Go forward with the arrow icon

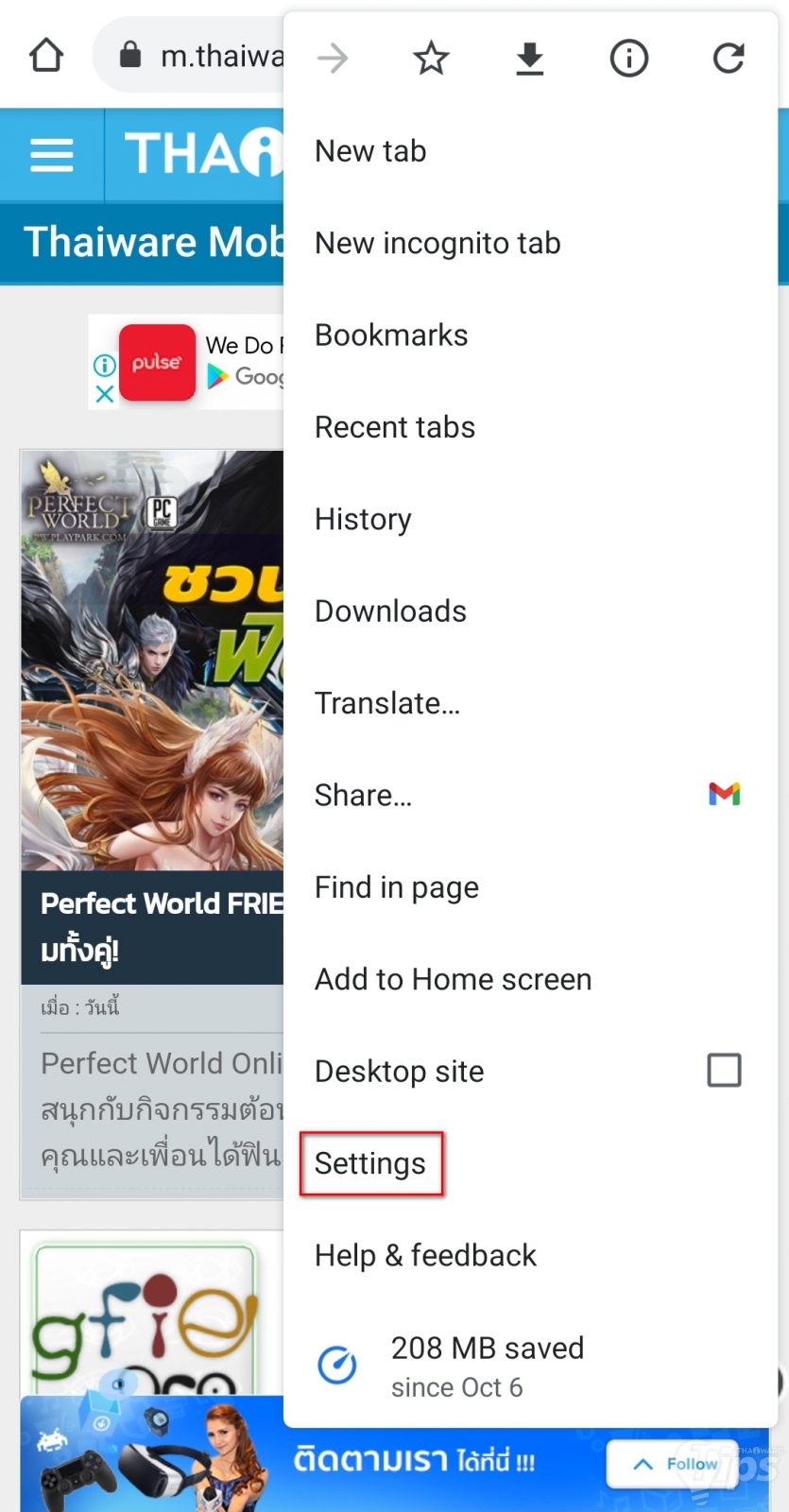333,59
